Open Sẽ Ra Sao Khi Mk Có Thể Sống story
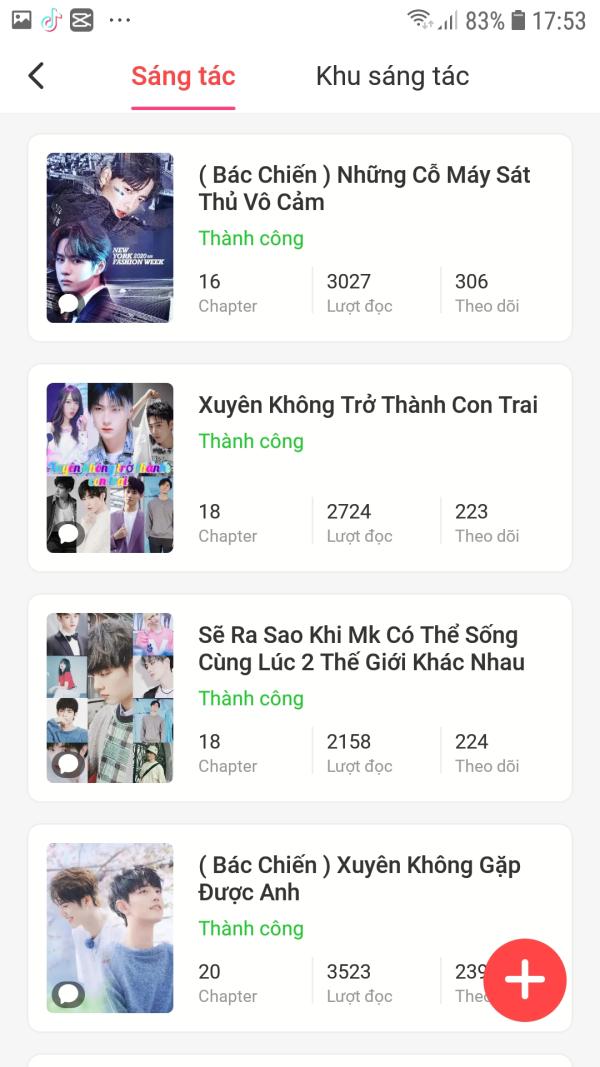The width and height of the screenshot is (600, 1067). 361,648
